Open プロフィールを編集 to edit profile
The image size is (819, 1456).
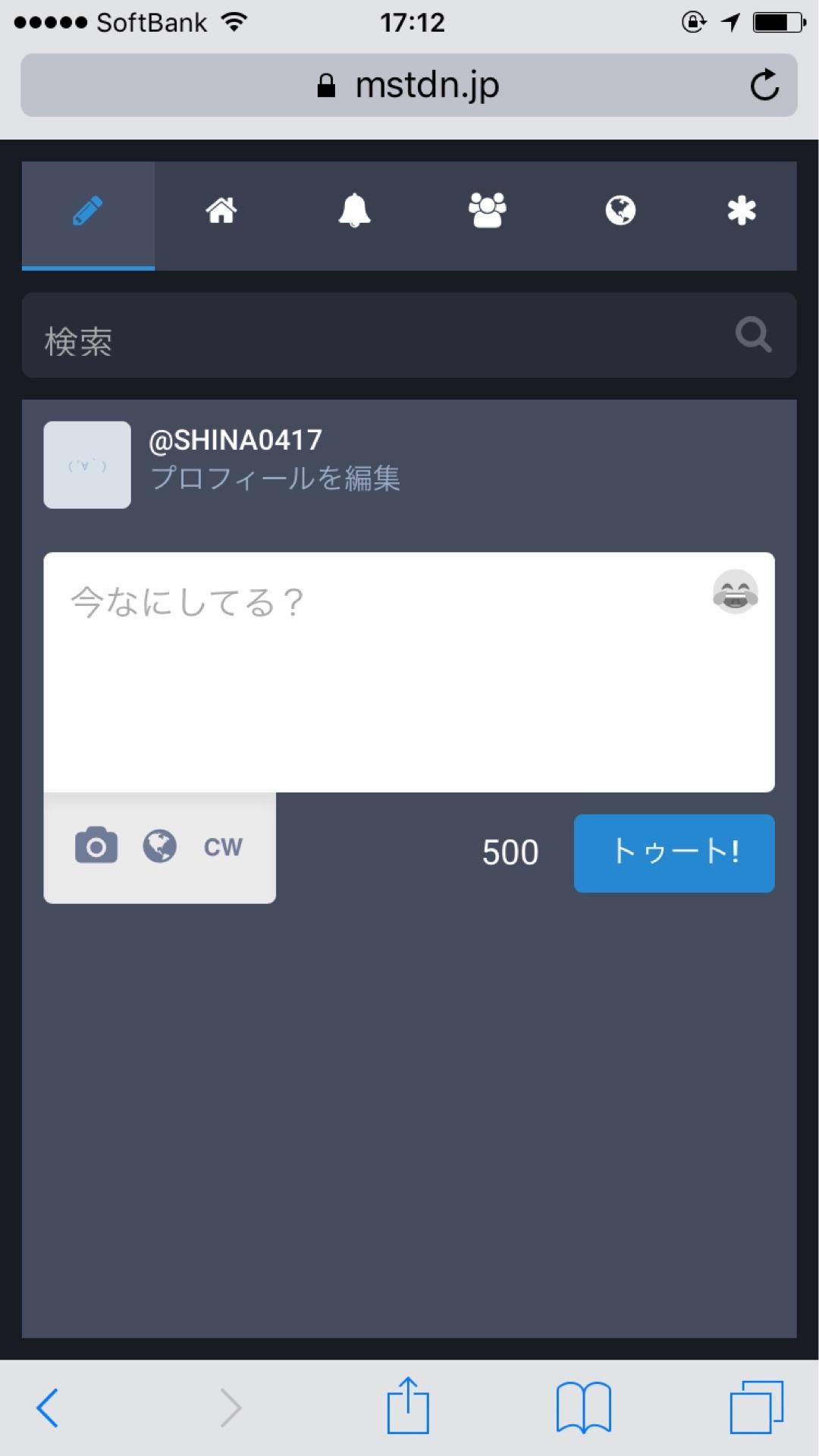[275, 479]
